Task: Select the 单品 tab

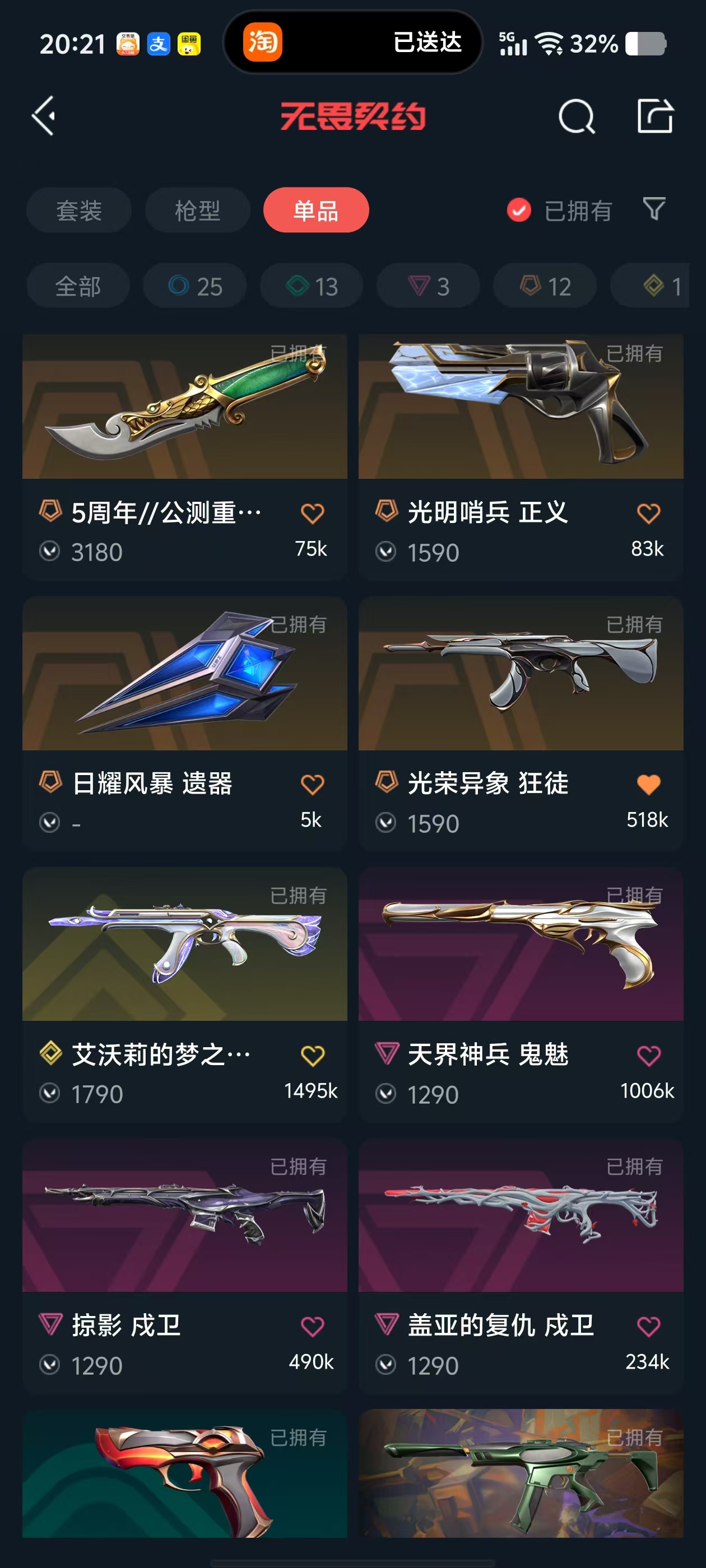Action: (315, 211)
